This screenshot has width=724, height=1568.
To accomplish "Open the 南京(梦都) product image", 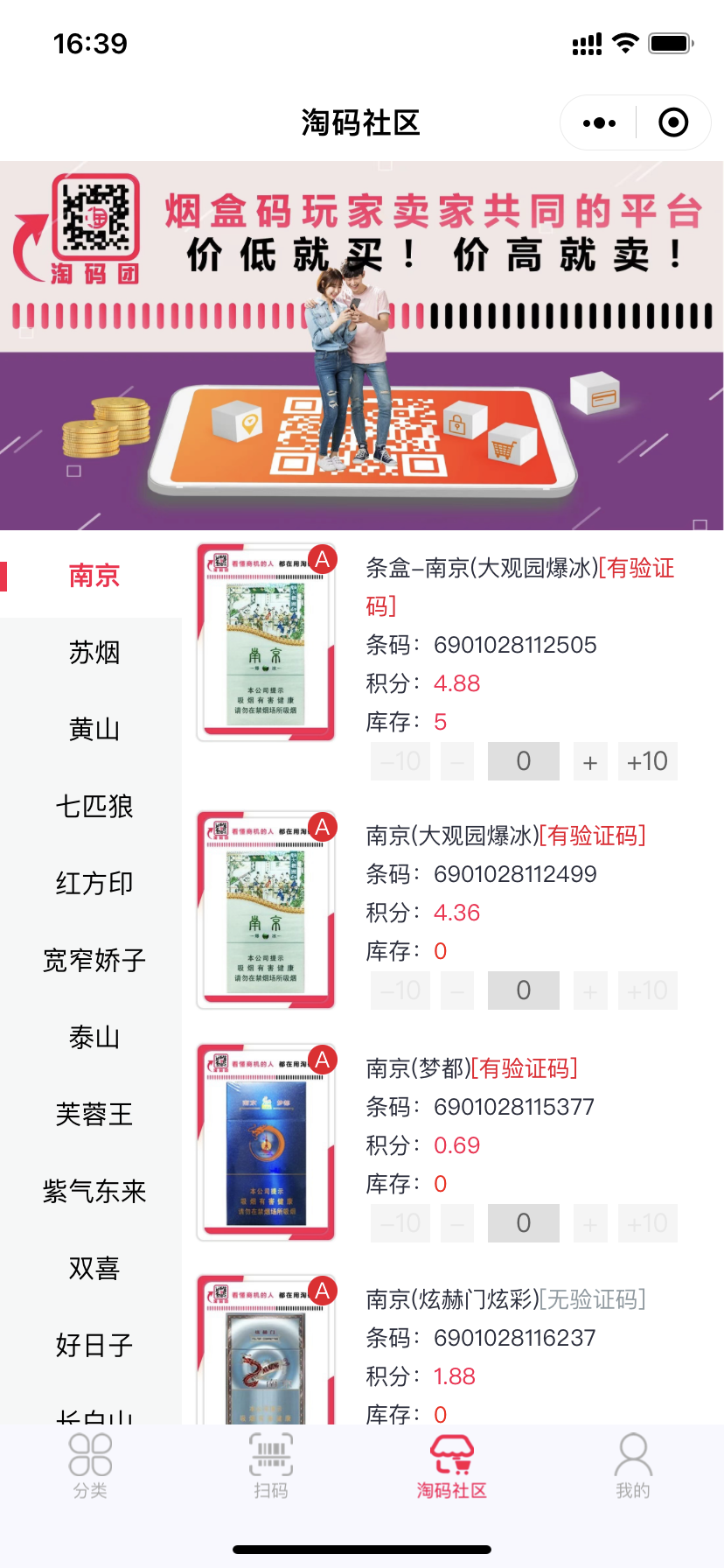I will click(x=266, y=1142).
